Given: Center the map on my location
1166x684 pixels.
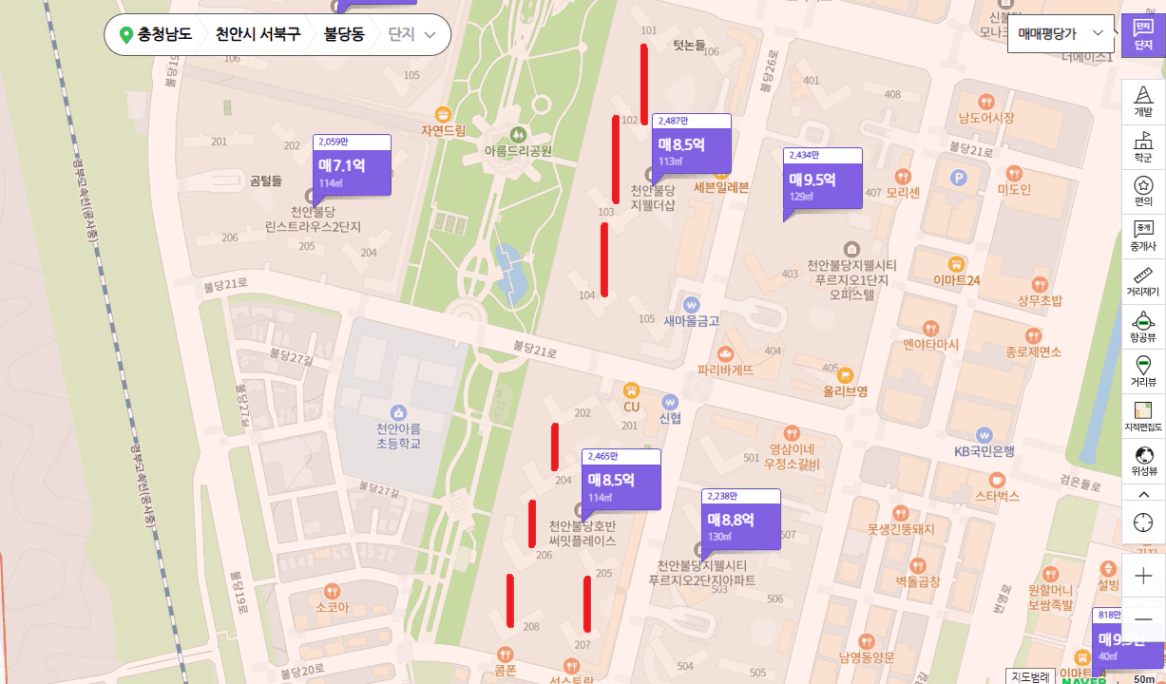Looking at the screenshot, I should pos(1143,522).
